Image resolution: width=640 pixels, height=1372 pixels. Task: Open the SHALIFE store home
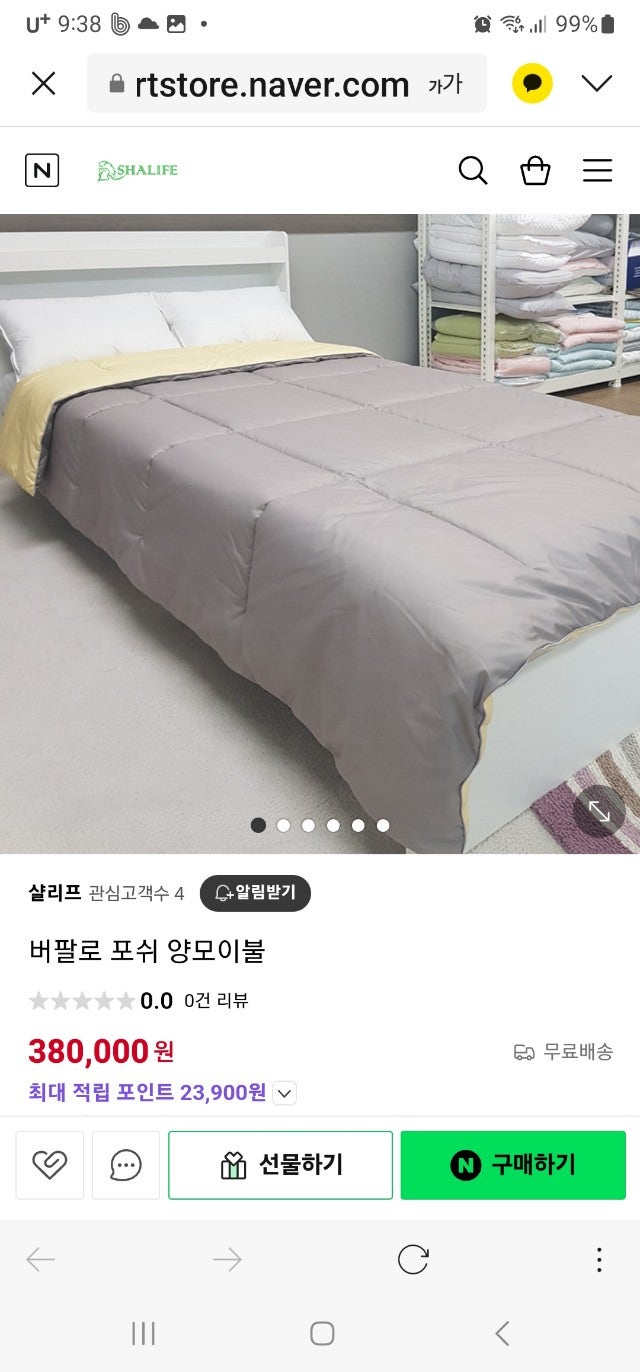tap(137, 170)
